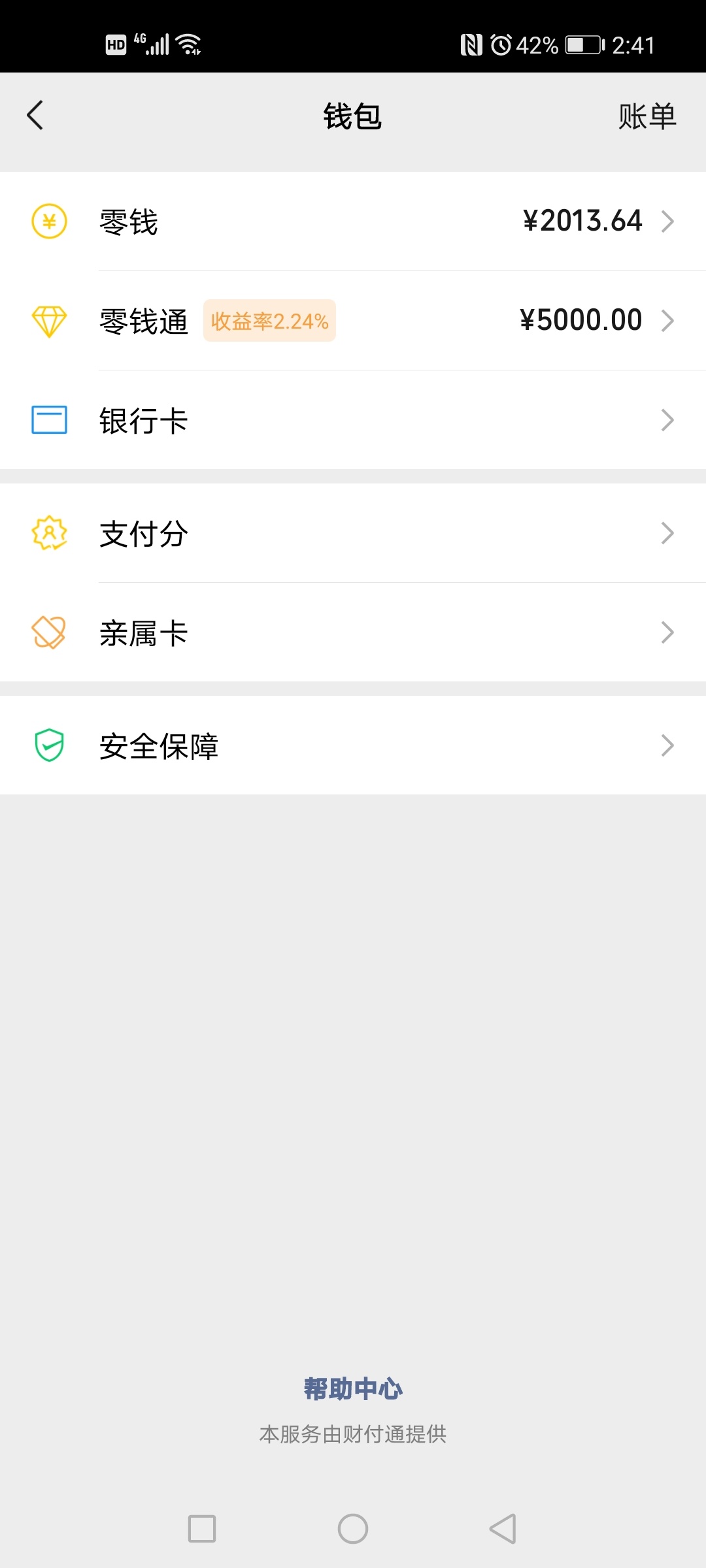Open the 零钱 balance row
Screen dimensions: 706x1568
click(353, 221)
